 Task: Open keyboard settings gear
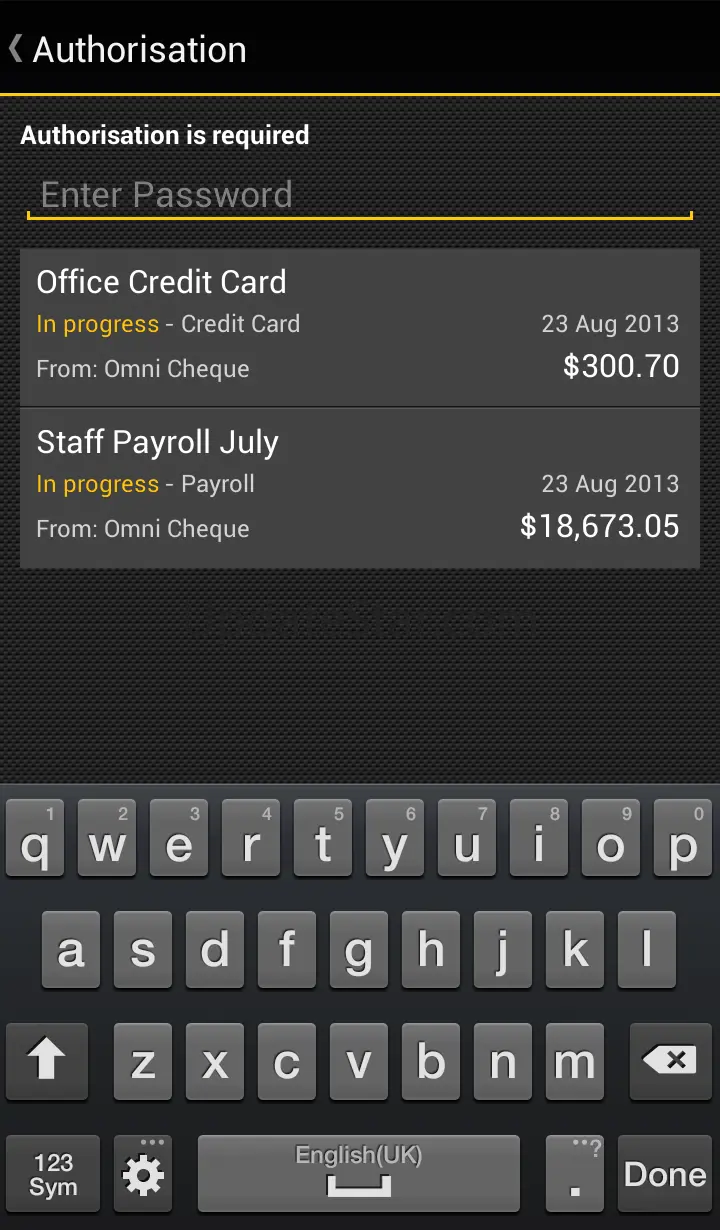143,1175
